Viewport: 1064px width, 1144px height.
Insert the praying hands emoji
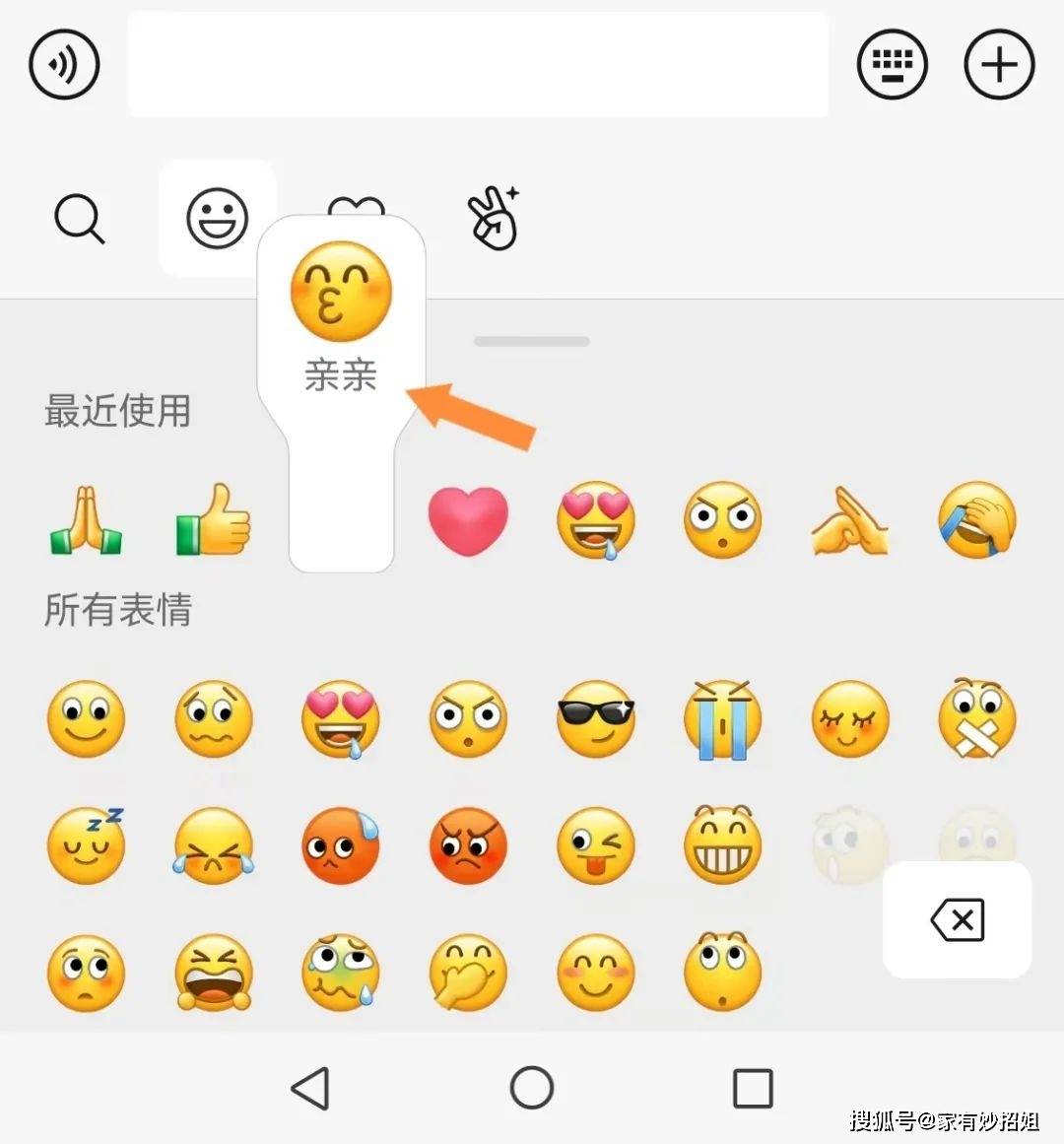click(x=86, y=520)
